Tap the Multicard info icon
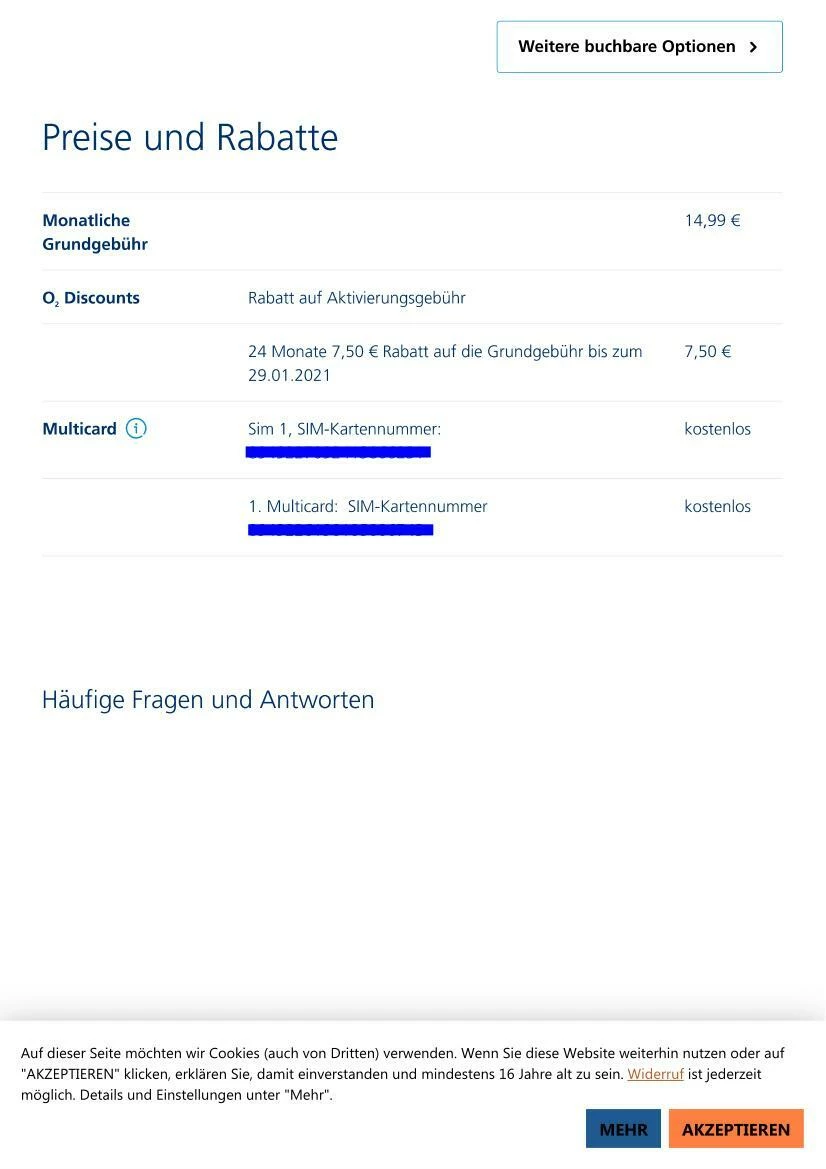Screen dimensions: 826x1169 click(x=136, y=429)
